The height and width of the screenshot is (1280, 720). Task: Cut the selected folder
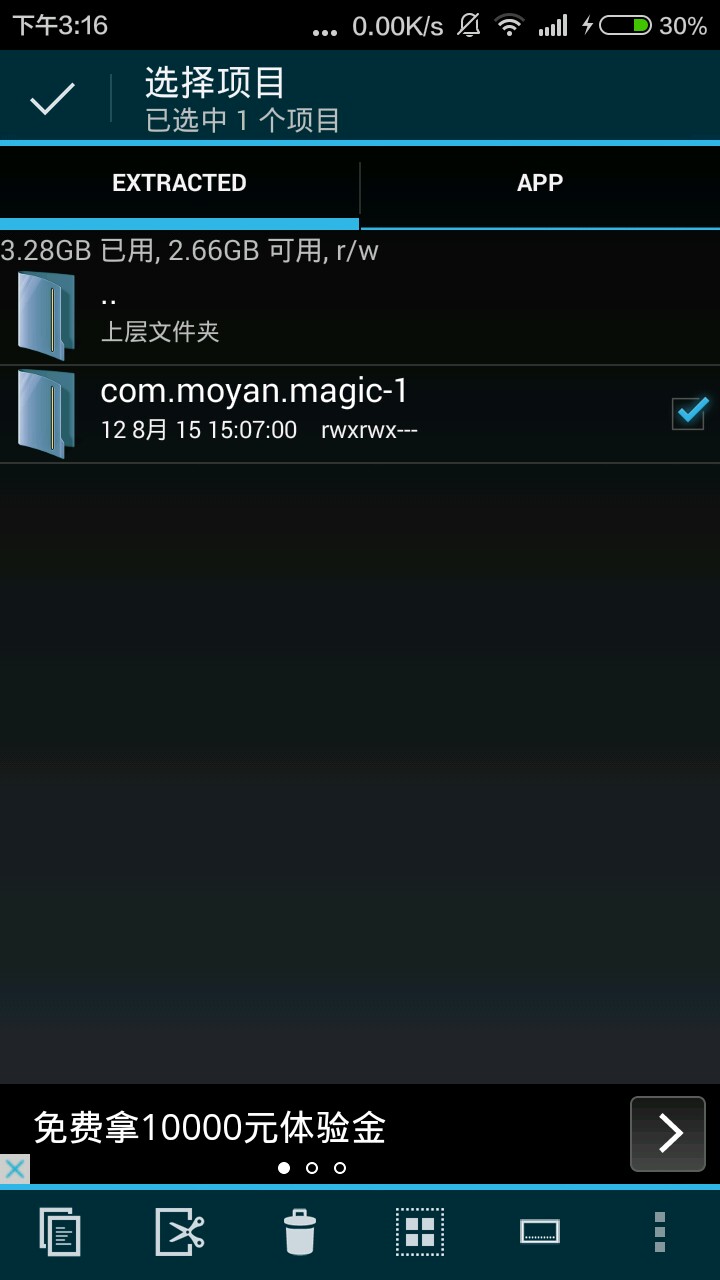(x=180, y=1232)
